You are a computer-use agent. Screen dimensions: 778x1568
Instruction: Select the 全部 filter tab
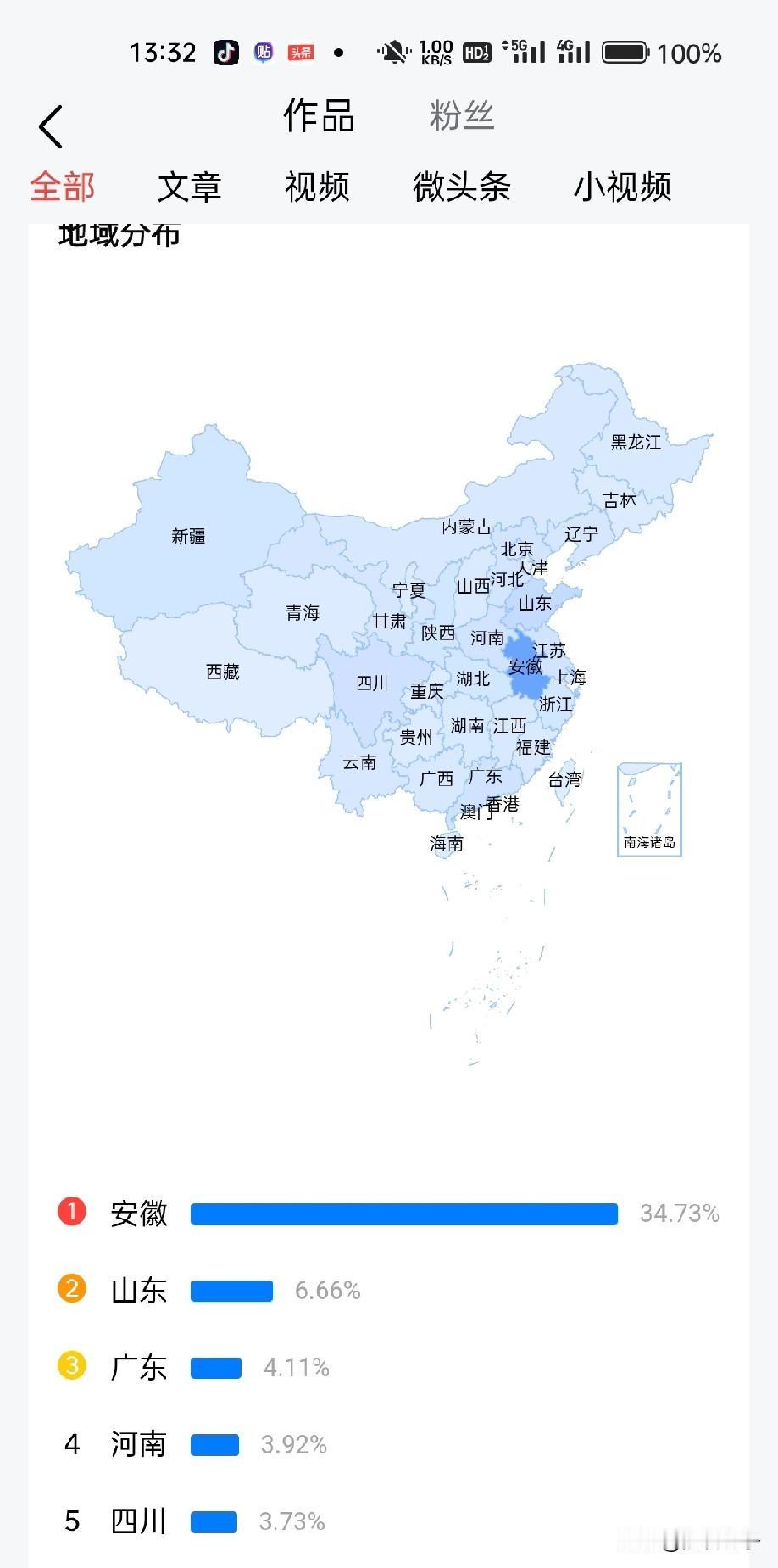tap(61, 187)
